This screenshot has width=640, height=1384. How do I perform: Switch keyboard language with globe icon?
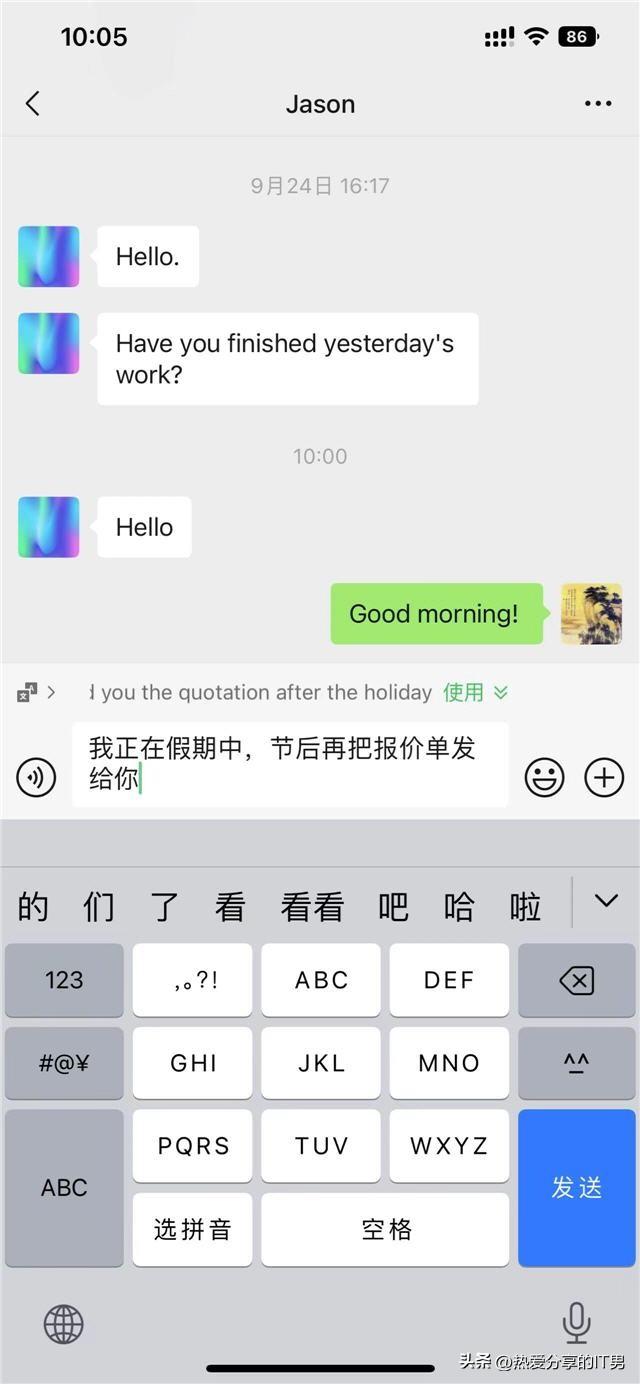(64, 1324)
